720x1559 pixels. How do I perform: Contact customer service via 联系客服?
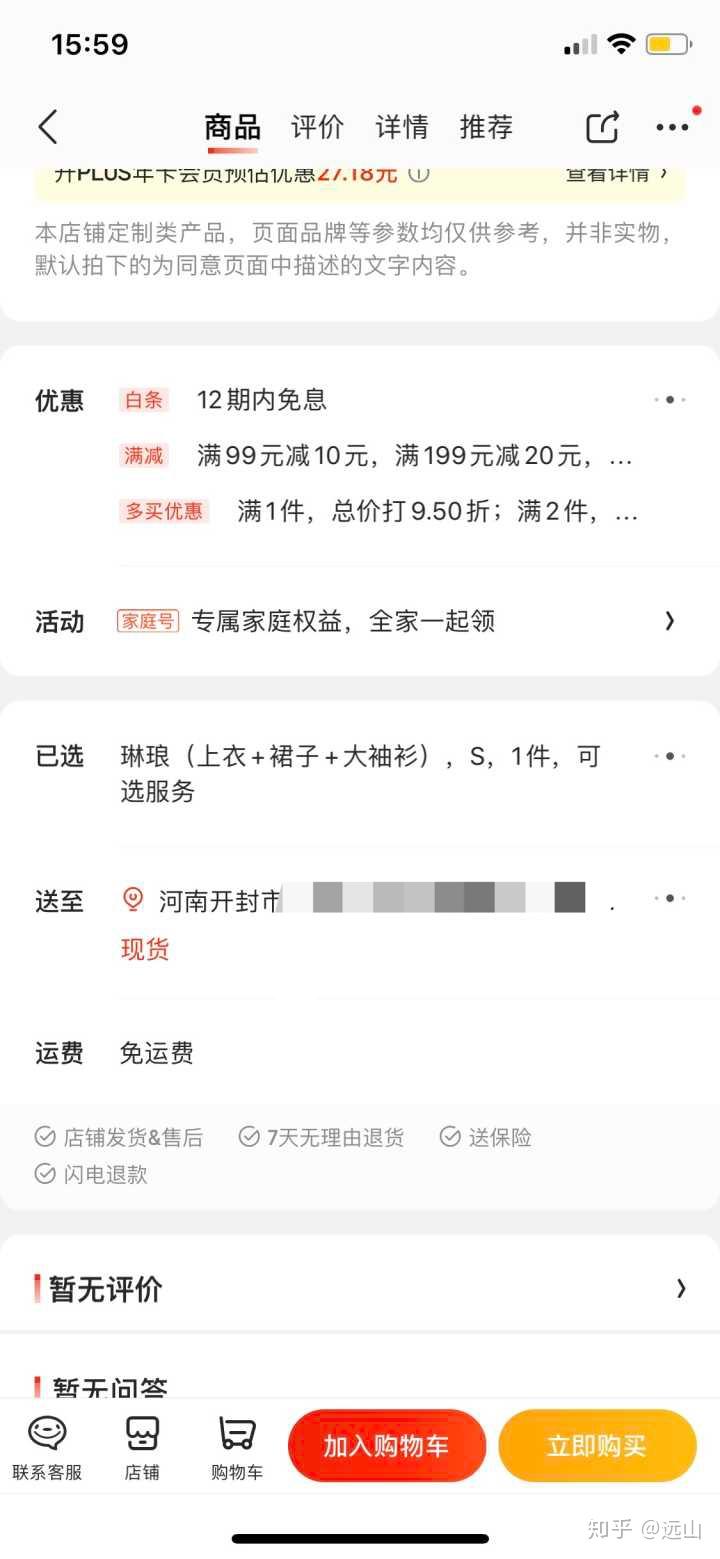(47, 1447)
